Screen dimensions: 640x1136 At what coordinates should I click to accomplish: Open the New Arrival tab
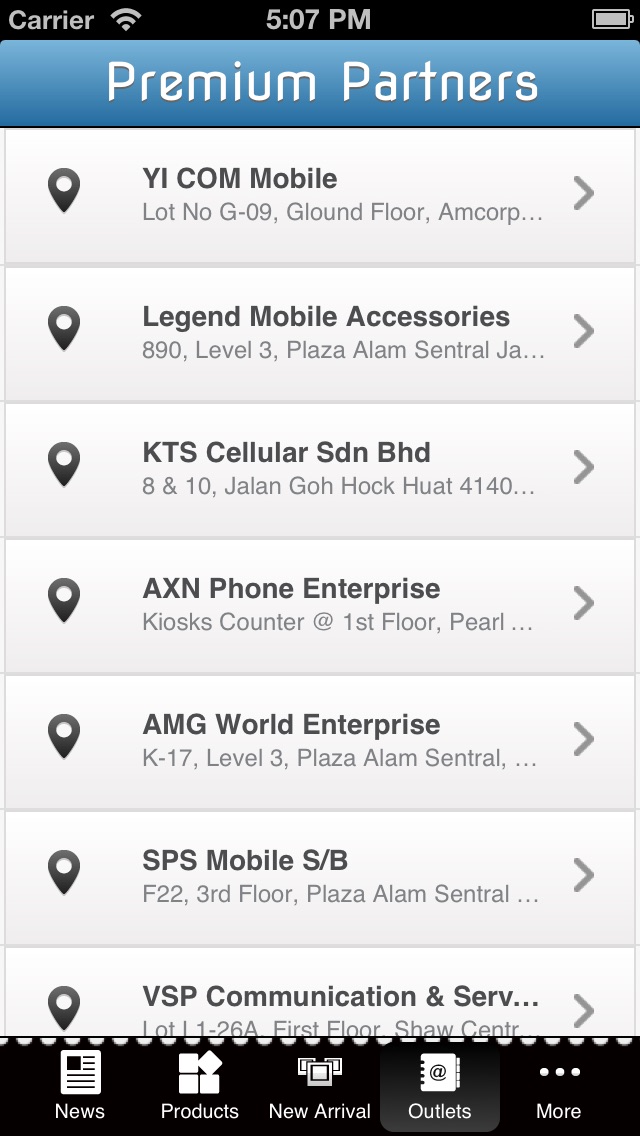tap(320, 1087)
